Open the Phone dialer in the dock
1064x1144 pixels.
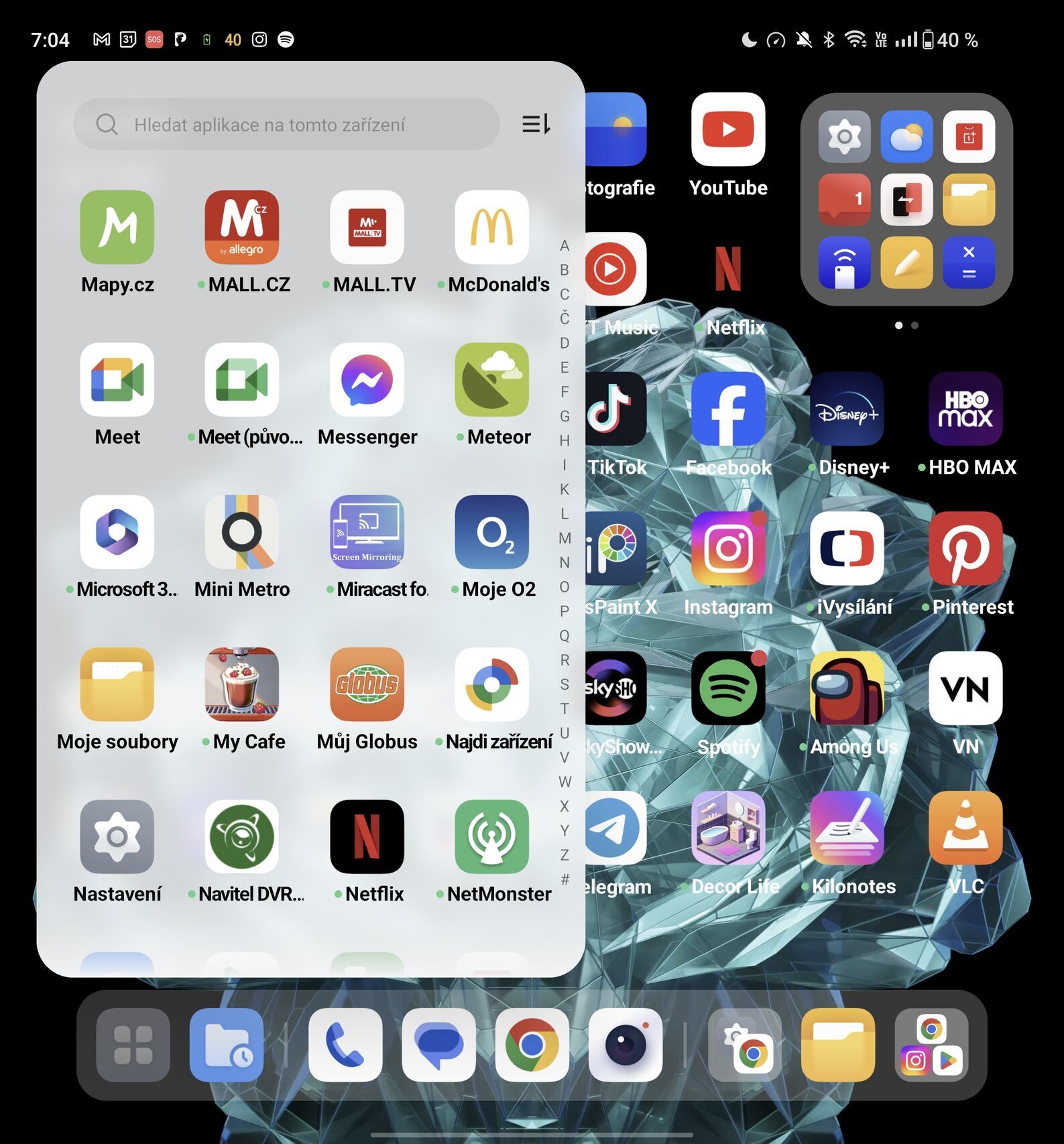345,1045
